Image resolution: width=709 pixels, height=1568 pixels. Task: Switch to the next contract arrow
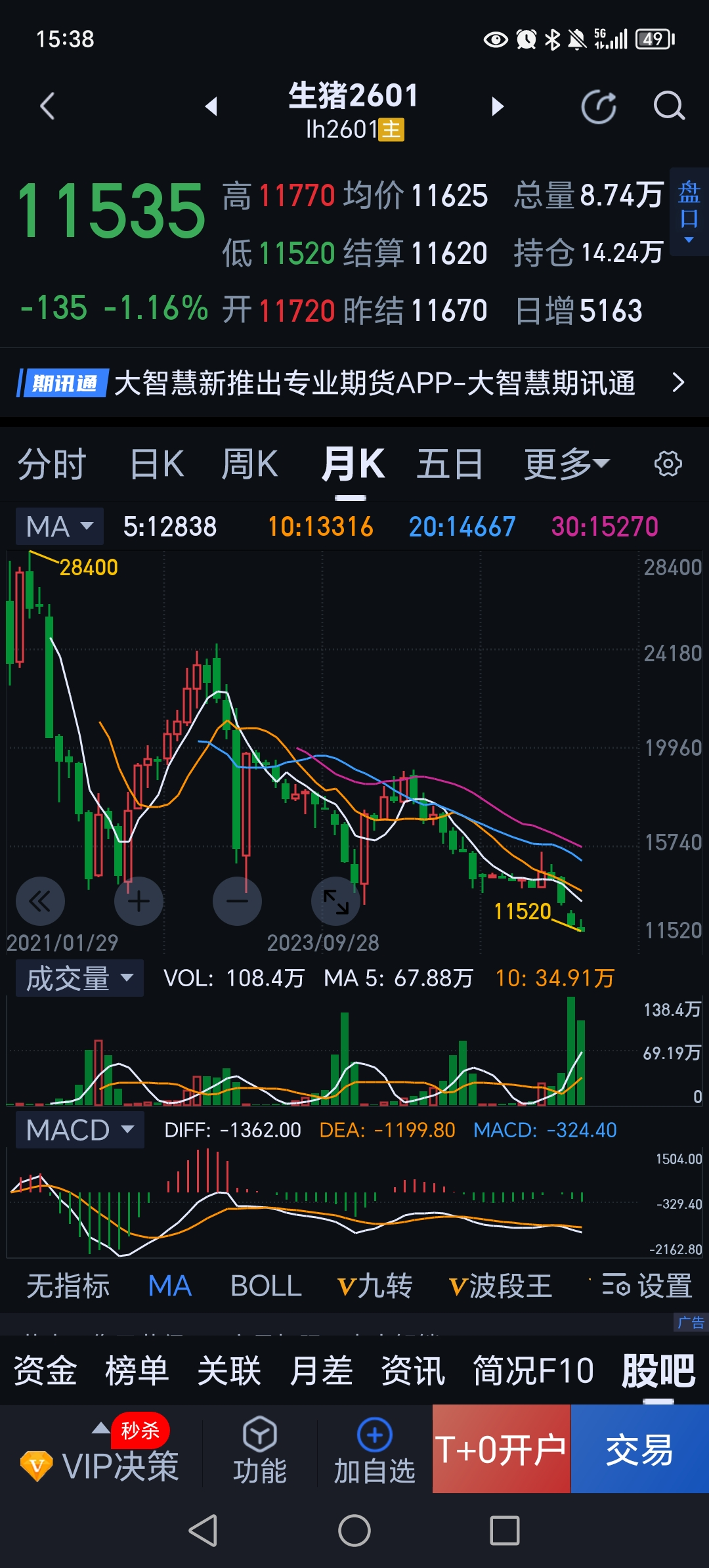[498, 106]
